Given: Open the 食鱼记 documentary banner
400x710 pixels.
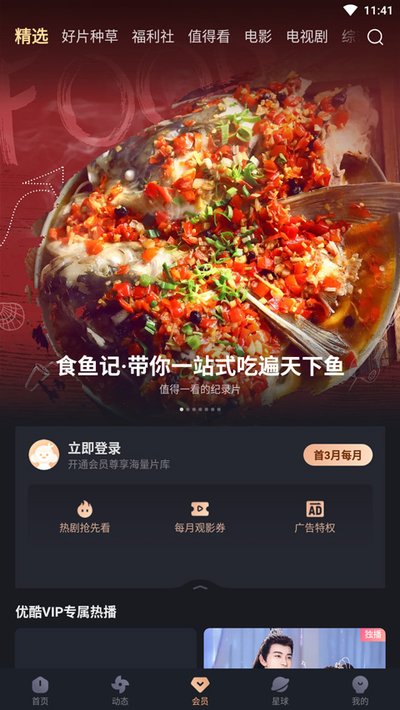Looking at the screenshot, I should click(x=200, y=235).
